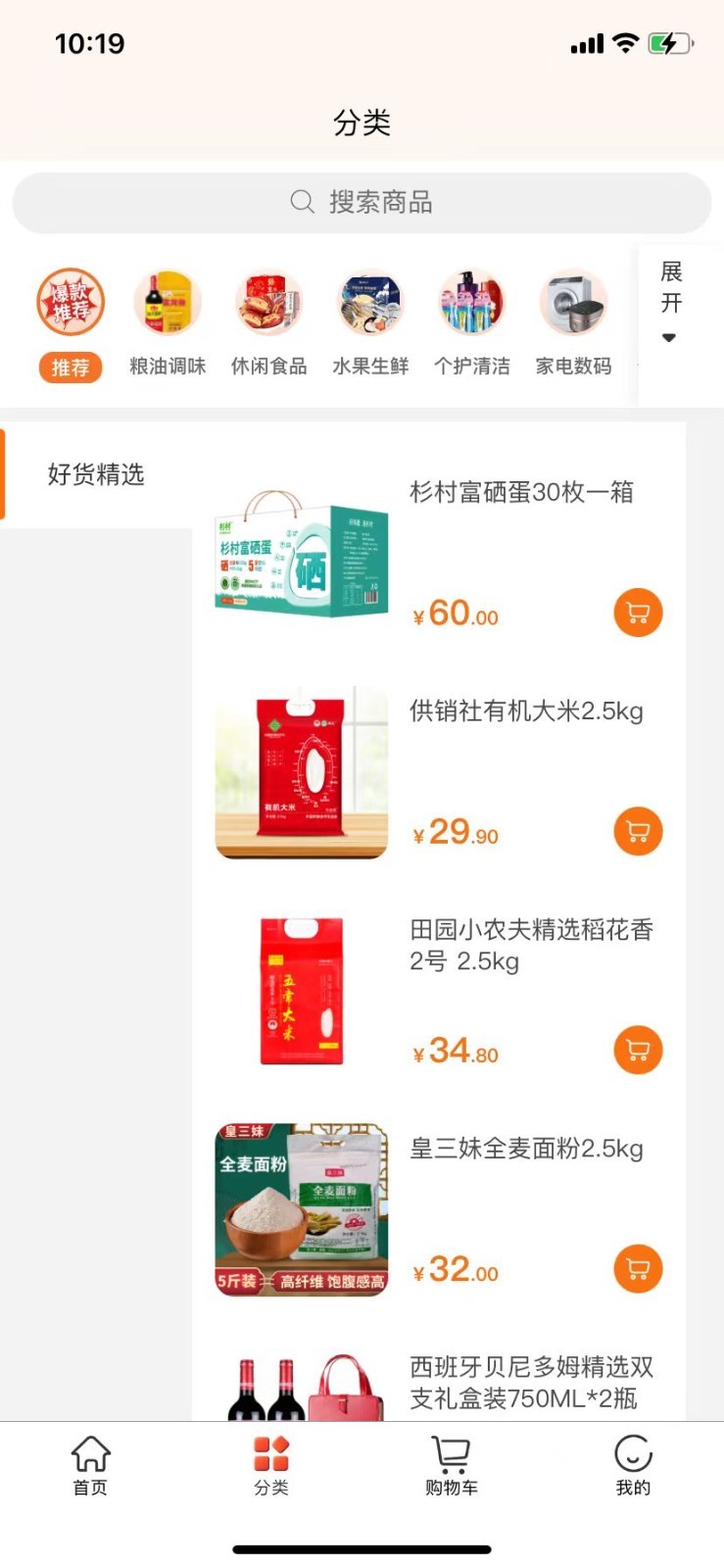This screenshot has width=724, height=1568.
Task: Add 杉村富硒蛋30枚一箱 to cart
Action: tap(638, 612)
